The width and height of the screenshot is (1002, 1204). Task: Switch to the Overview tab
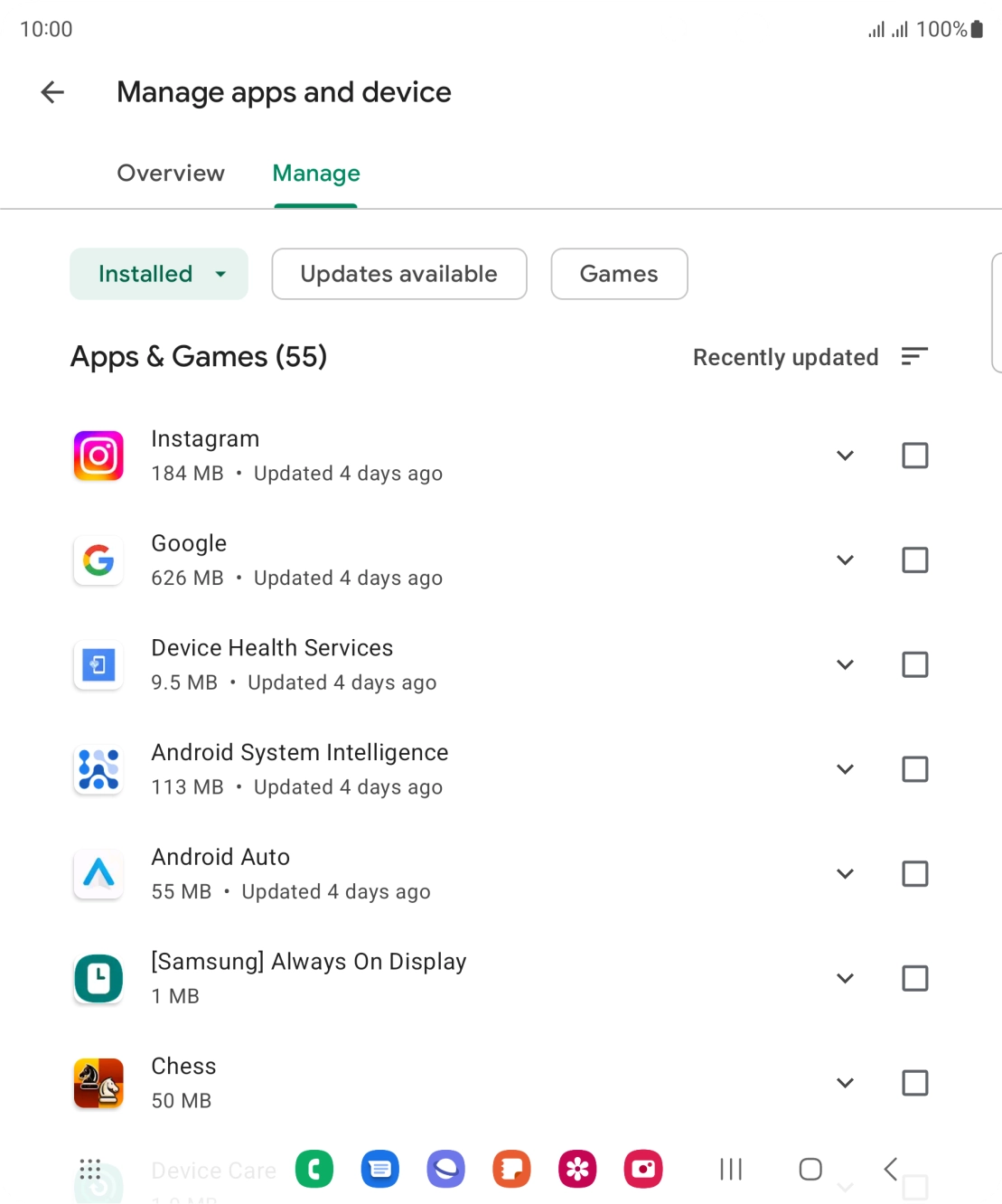pos(171,173)
